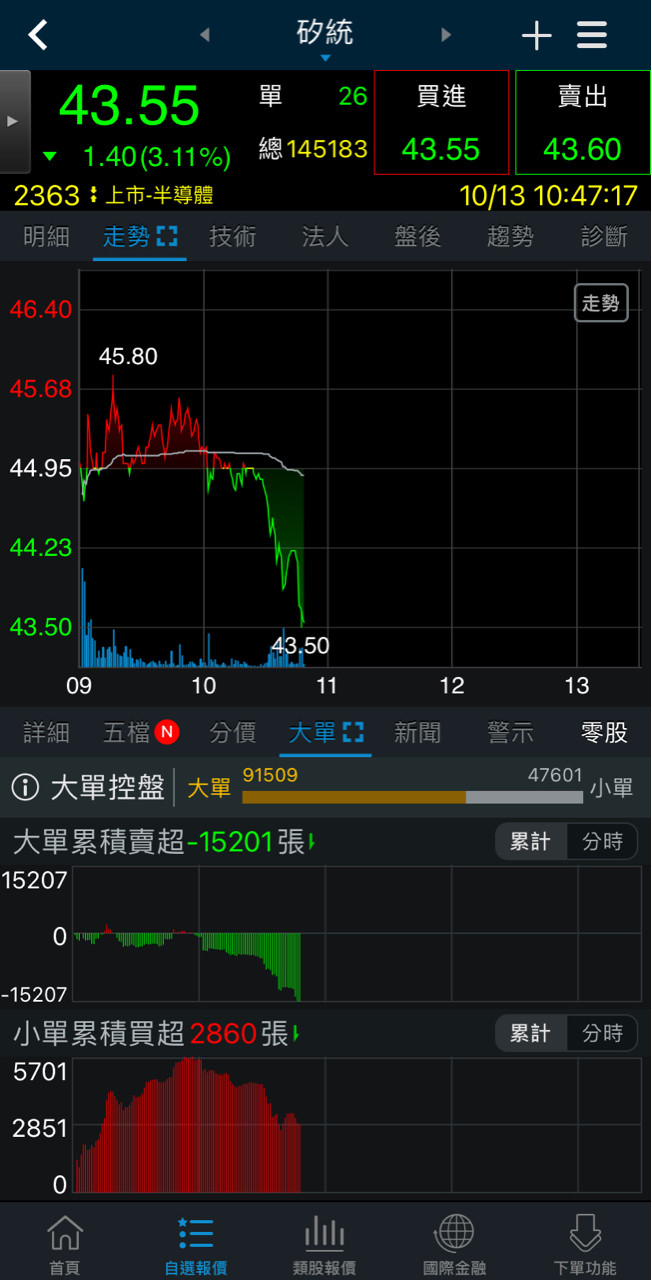The width and height of the screenshot is (652, 1280).
Task: Switch to the previous stock with left arrow
Action: (x=205, y=35)
